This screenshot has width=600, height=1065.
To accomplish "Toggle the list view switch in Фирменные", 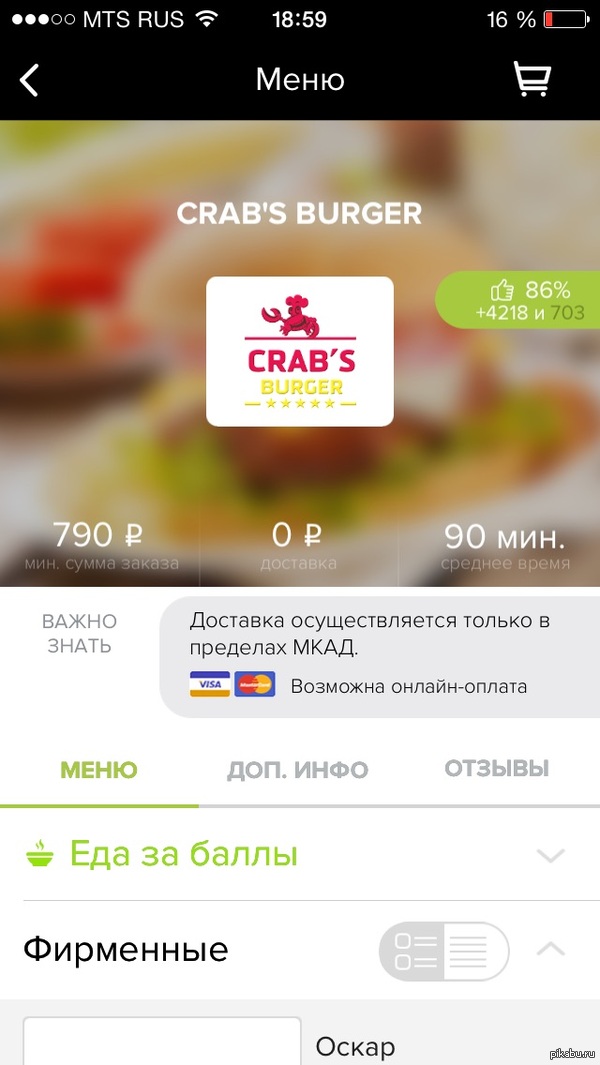I will click(444, 951).
